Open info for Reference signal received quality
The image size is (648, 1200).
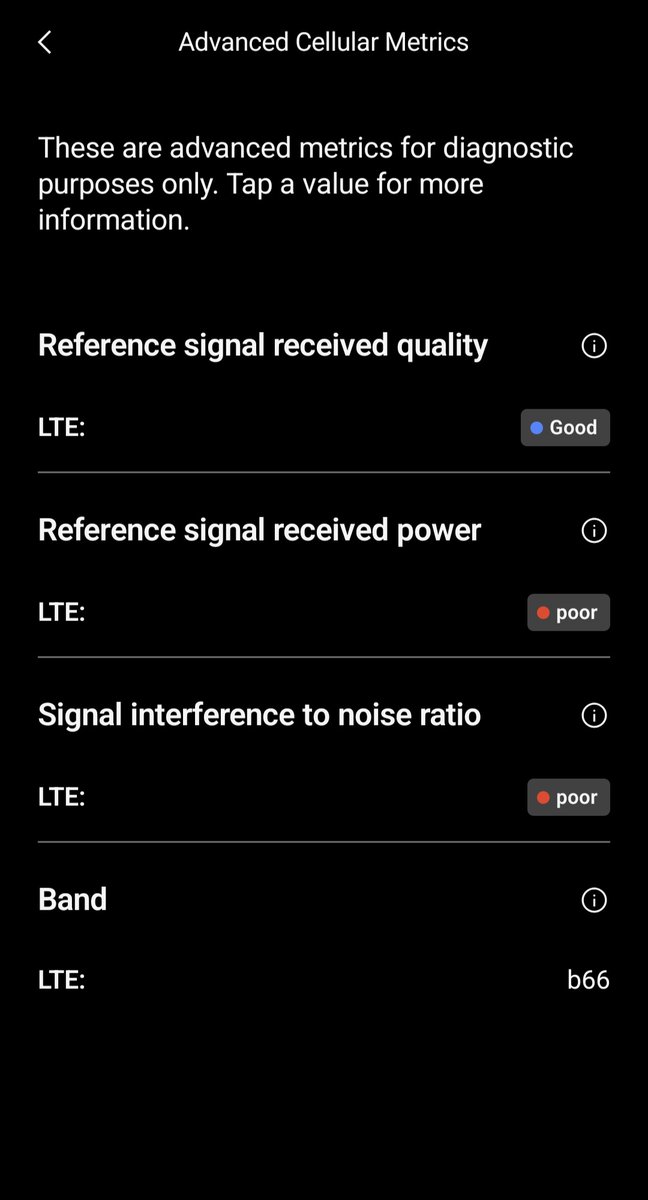[594, 346]
